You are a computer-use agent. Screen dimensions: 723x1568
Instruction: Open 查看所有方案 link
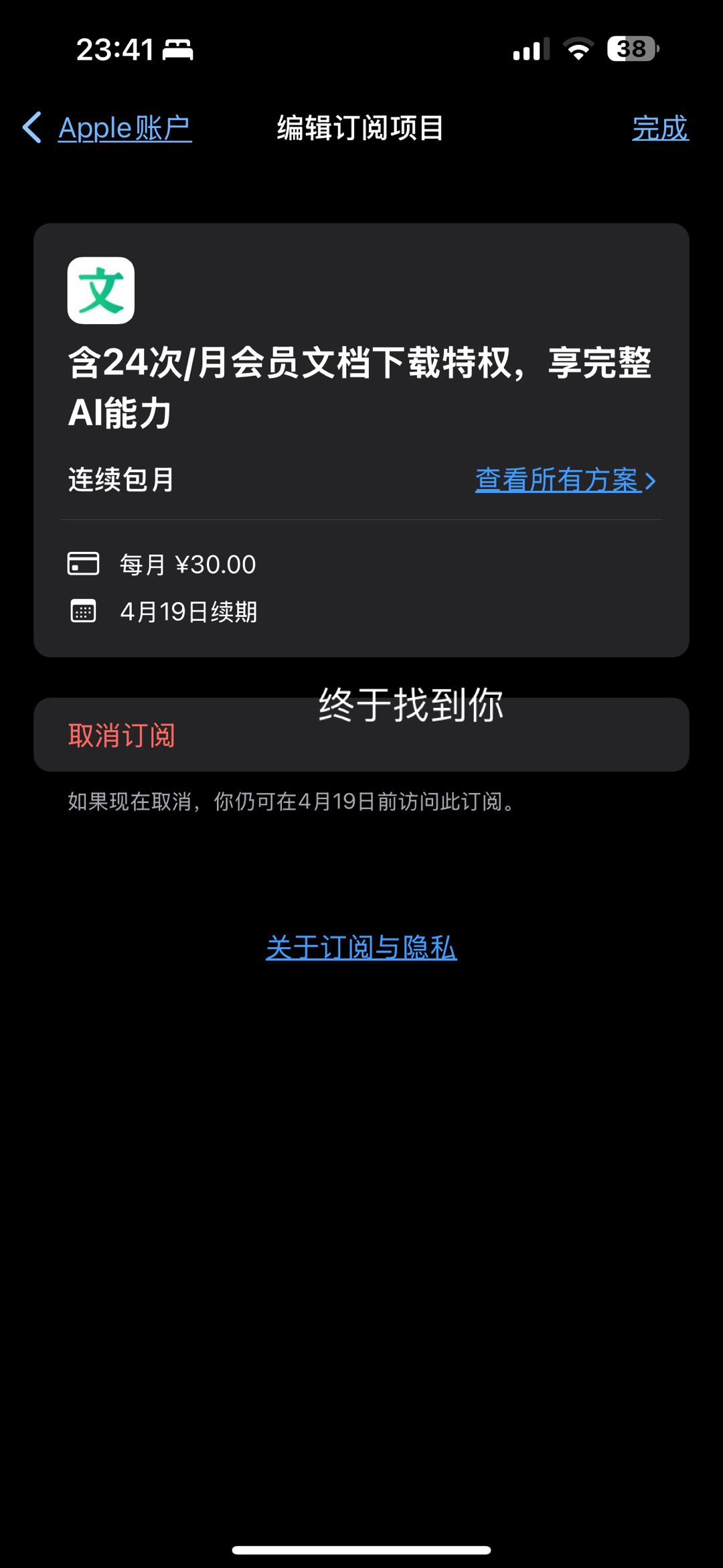pos(566,480)
